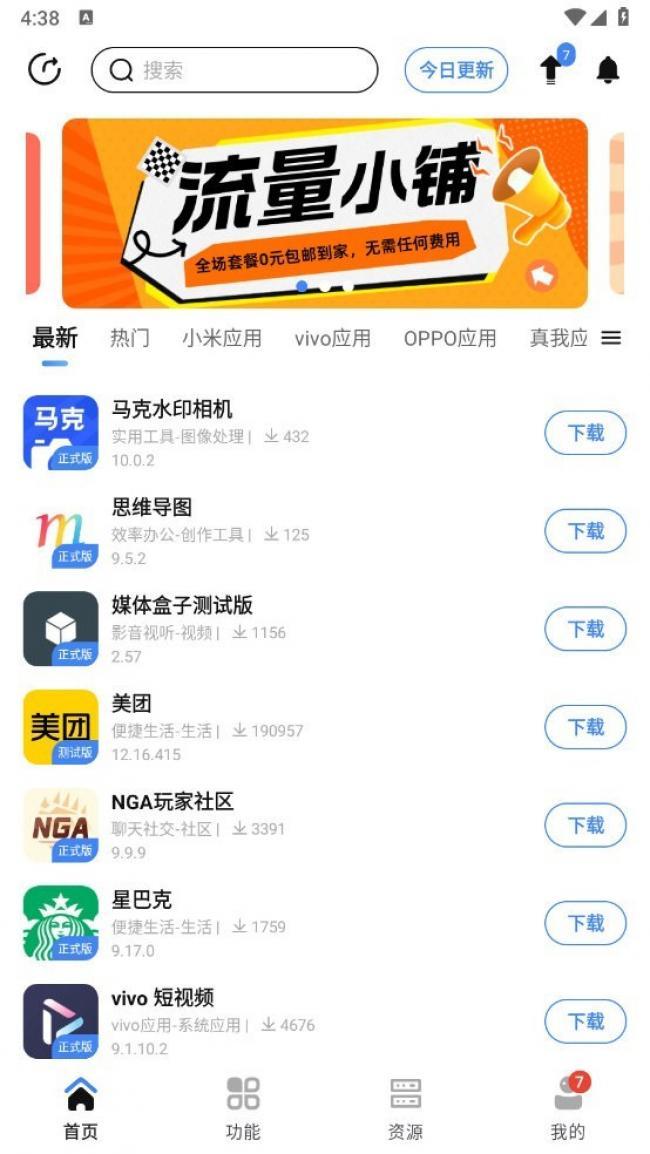Tap the refresh icon in top bar
This screenshot has height=1154, width=650.
point(44,70)
